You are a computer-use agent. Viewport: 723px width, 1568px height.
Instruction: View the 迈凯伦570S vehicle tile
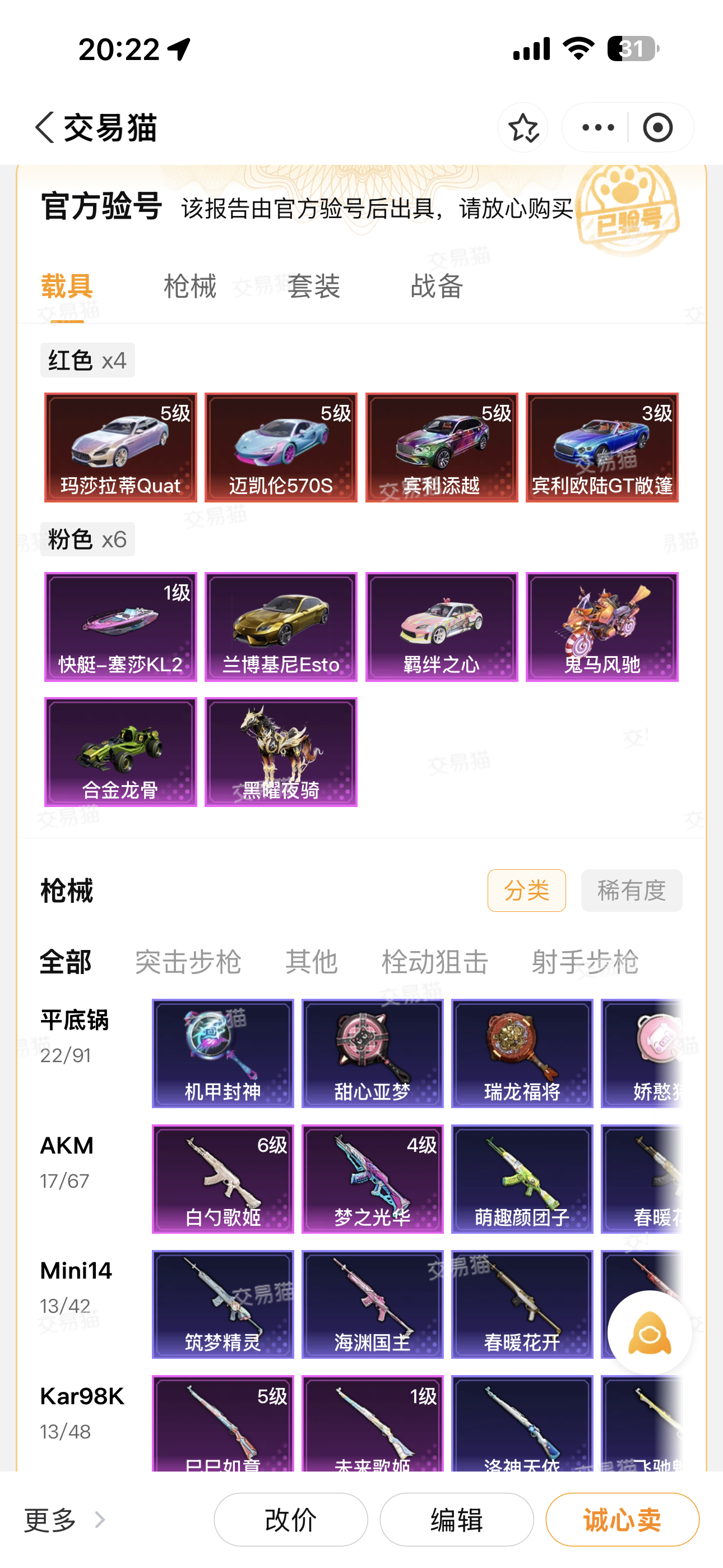(x=281, y=448)
